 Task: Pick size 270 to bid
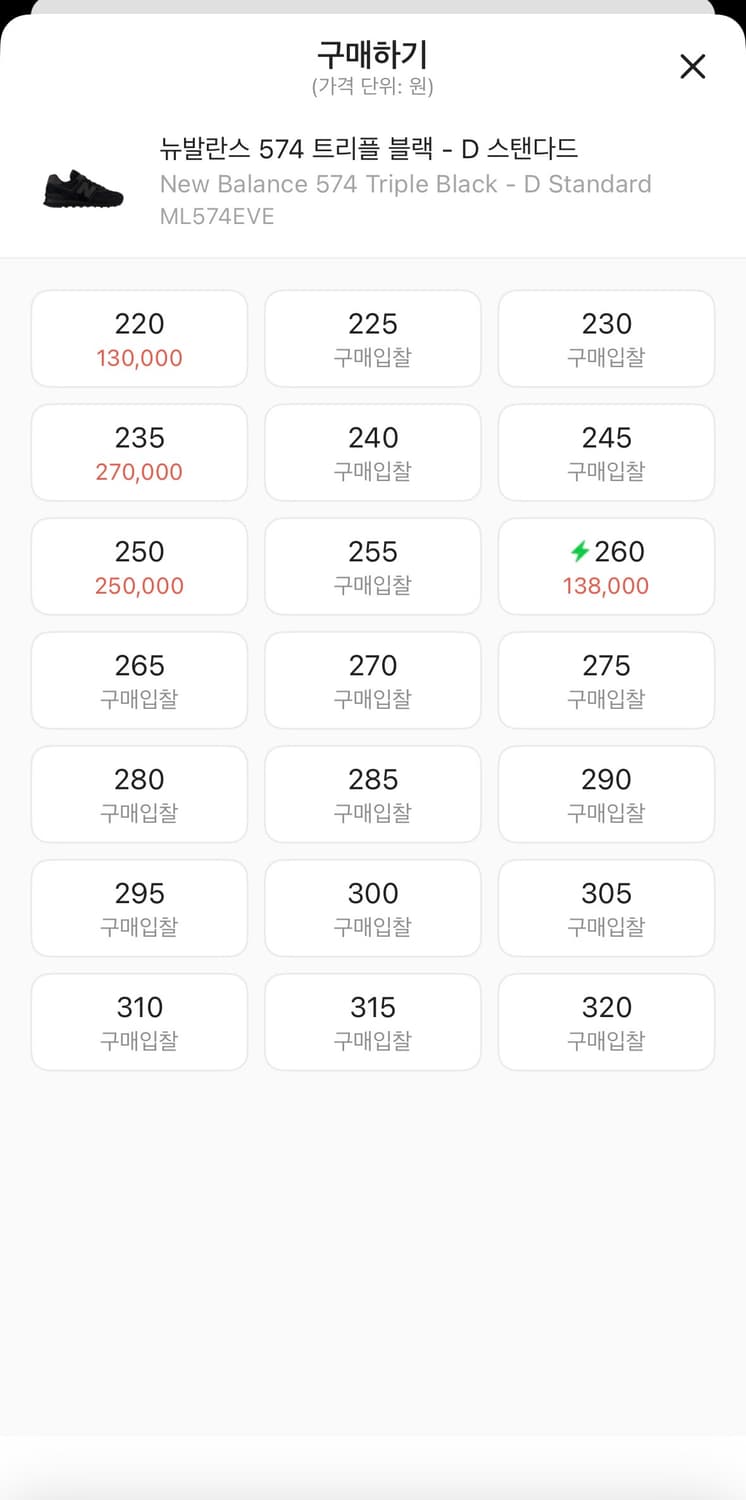[372, 680]
